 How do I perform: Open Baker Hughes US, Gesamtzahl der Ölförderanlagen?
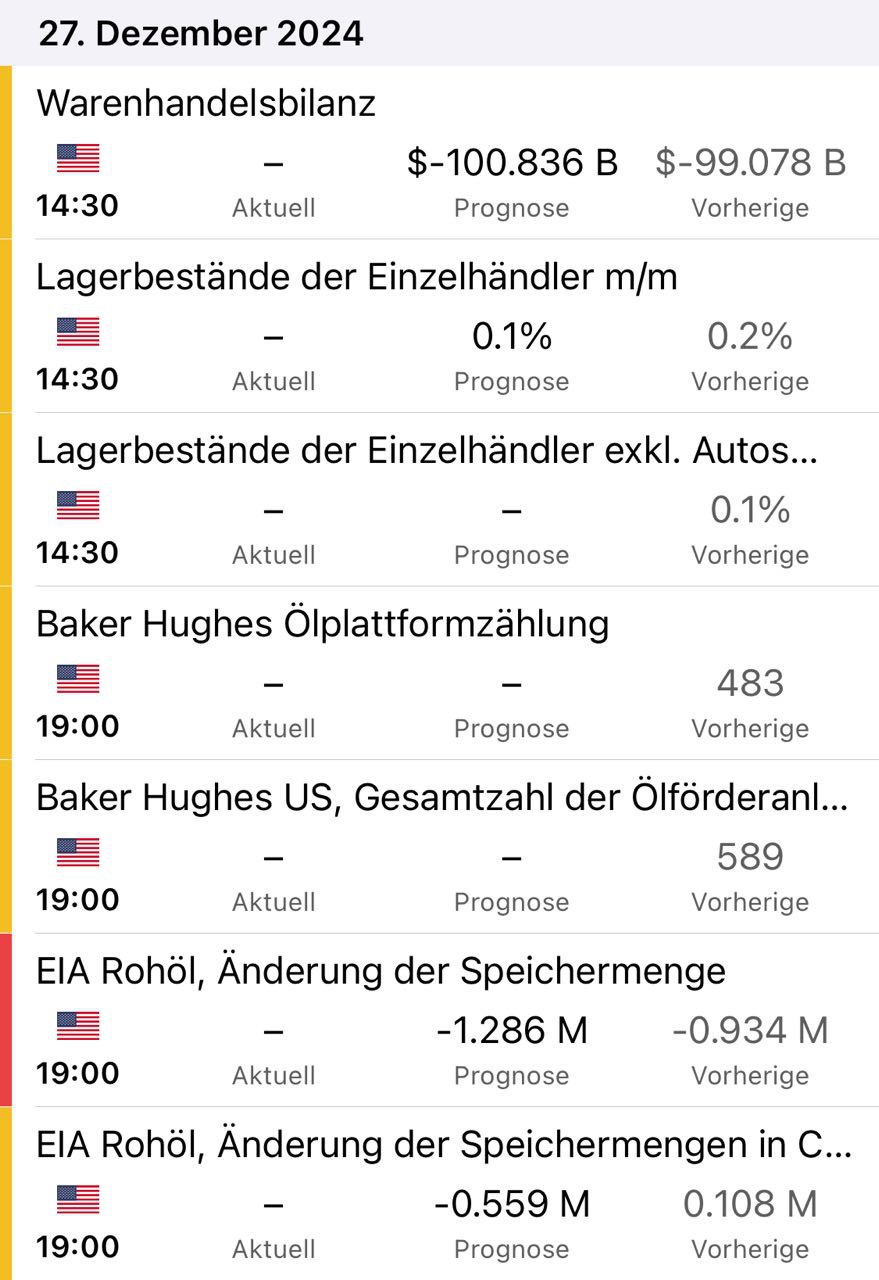point(442,799)
